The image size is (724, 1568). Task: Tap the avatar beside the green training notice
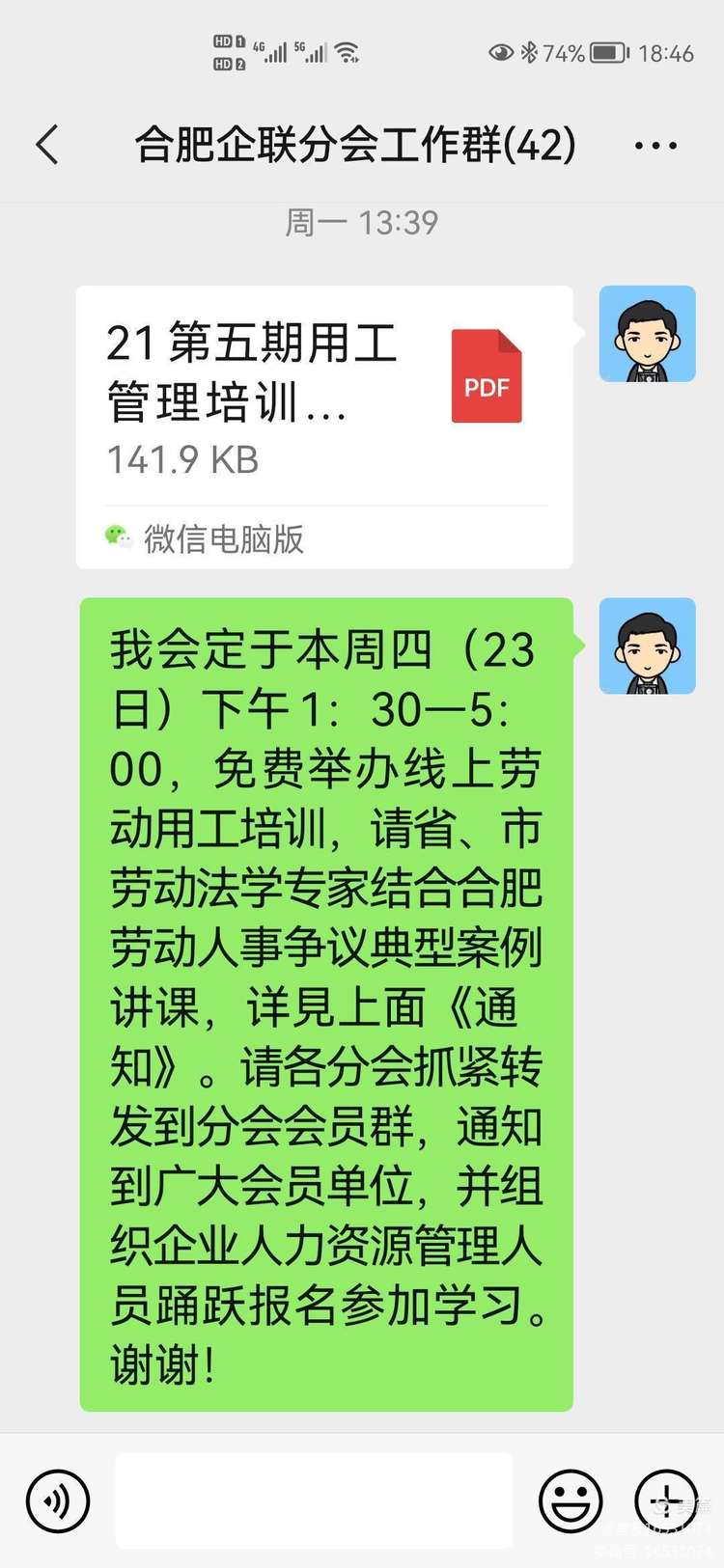[x=647, y=646]
